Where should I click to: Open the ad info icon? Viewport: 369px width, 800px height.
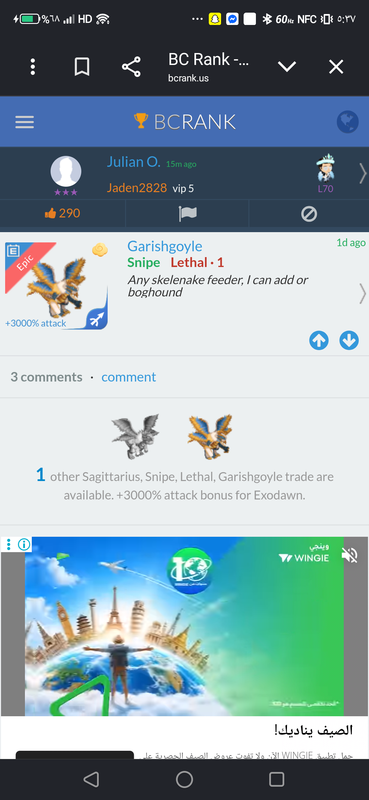click(x=23, y=544)
